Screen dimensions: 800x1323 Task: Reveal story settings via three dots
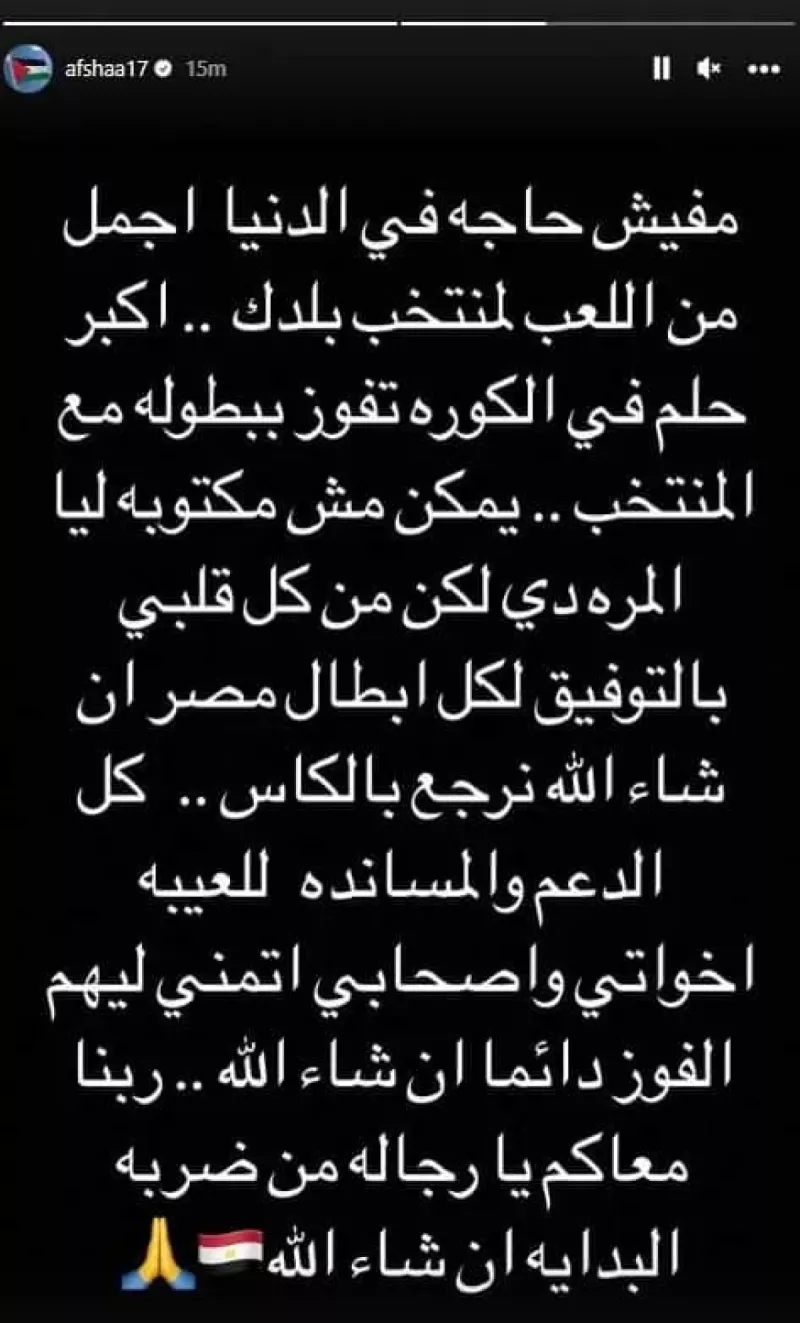pos(763,66)
